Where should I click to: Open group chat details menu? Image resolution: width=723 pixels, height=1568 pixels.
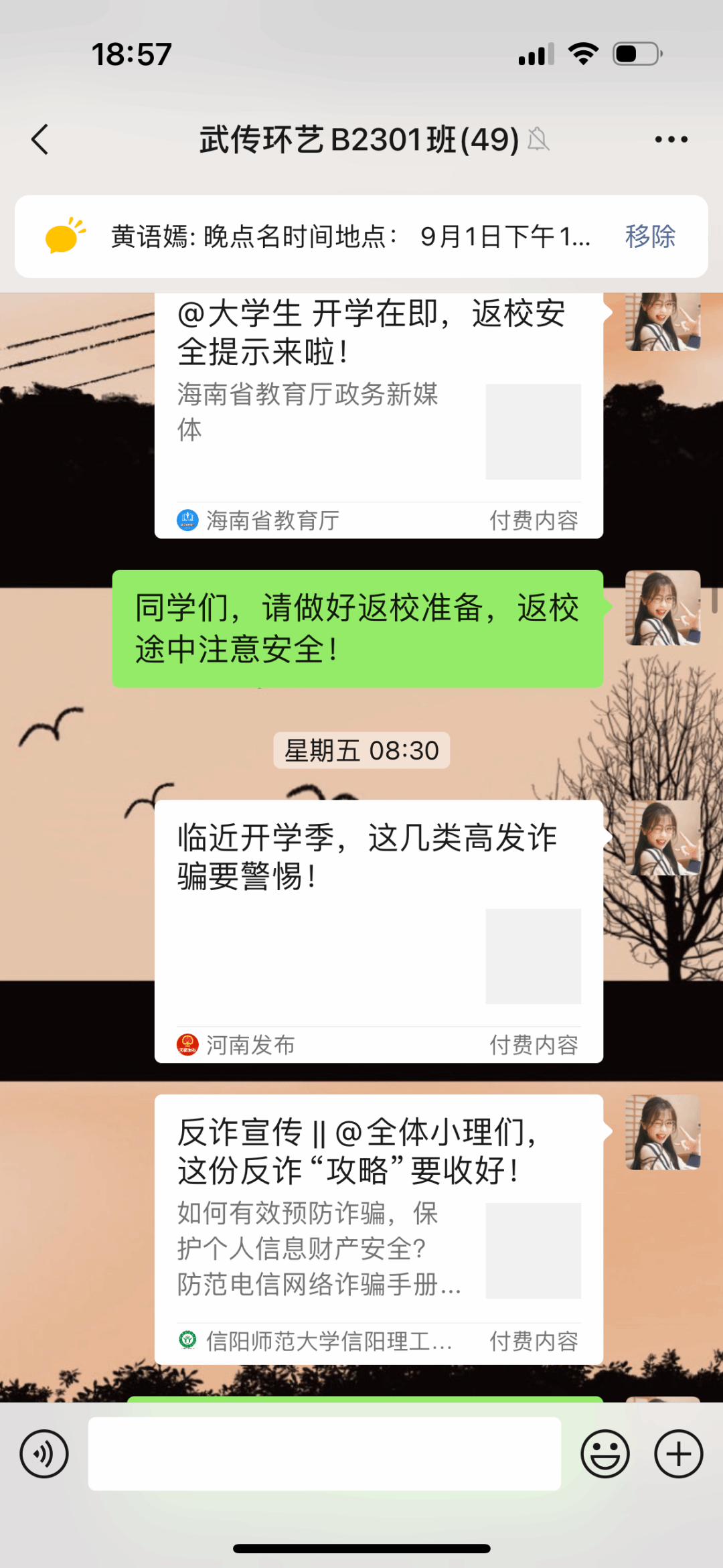tap(671, 139)
